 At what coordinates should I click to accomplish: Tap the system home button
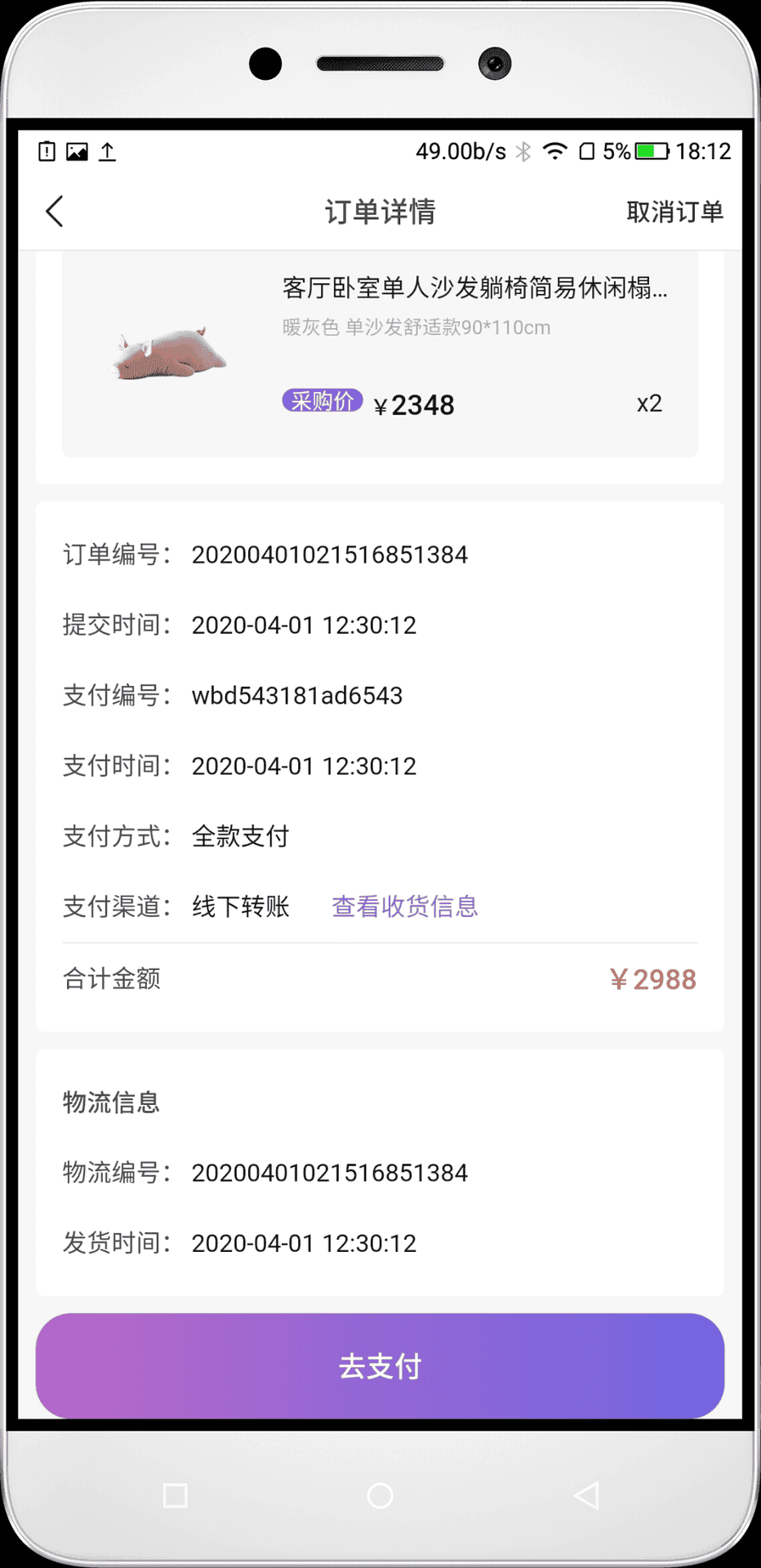coord(380,1495)
